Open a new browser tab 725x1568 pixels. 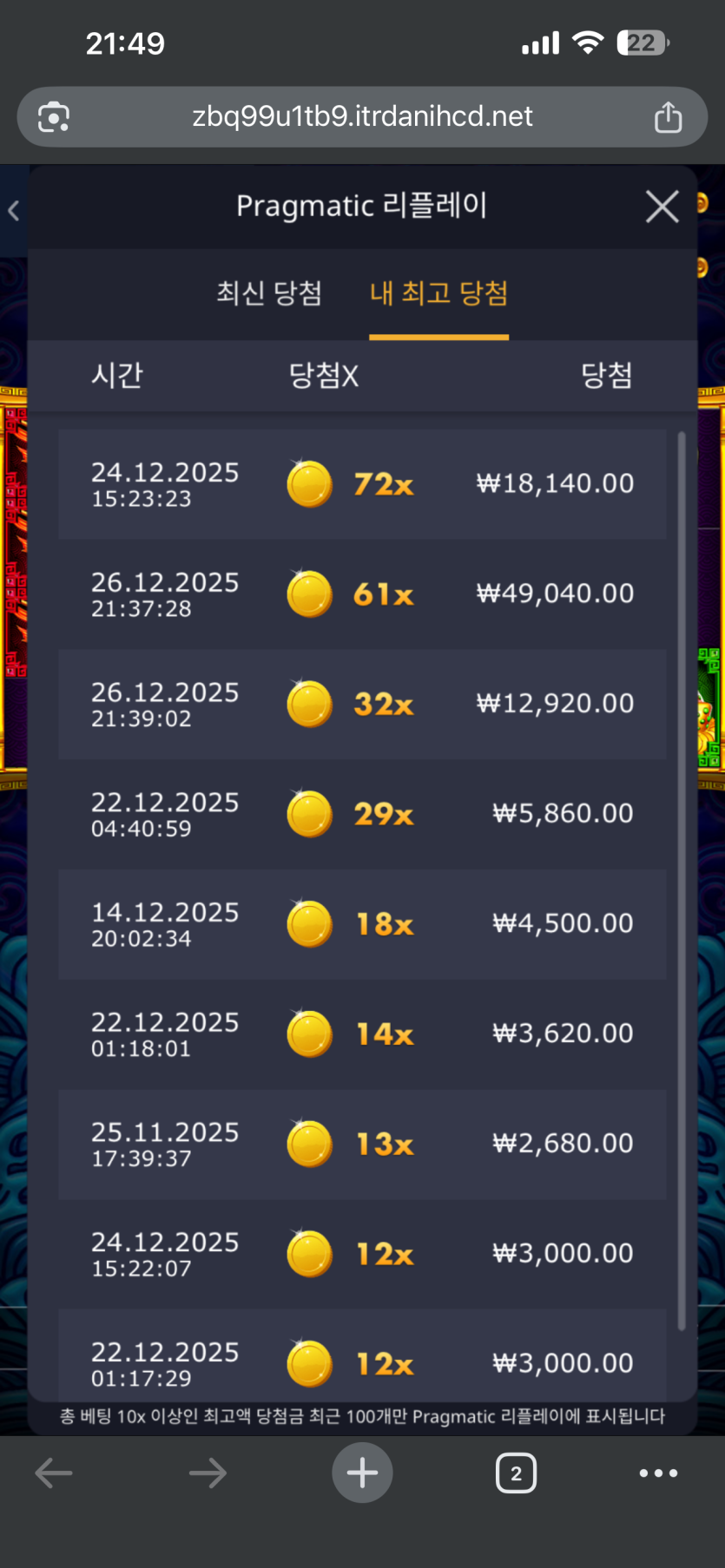tap(362, 1473)
